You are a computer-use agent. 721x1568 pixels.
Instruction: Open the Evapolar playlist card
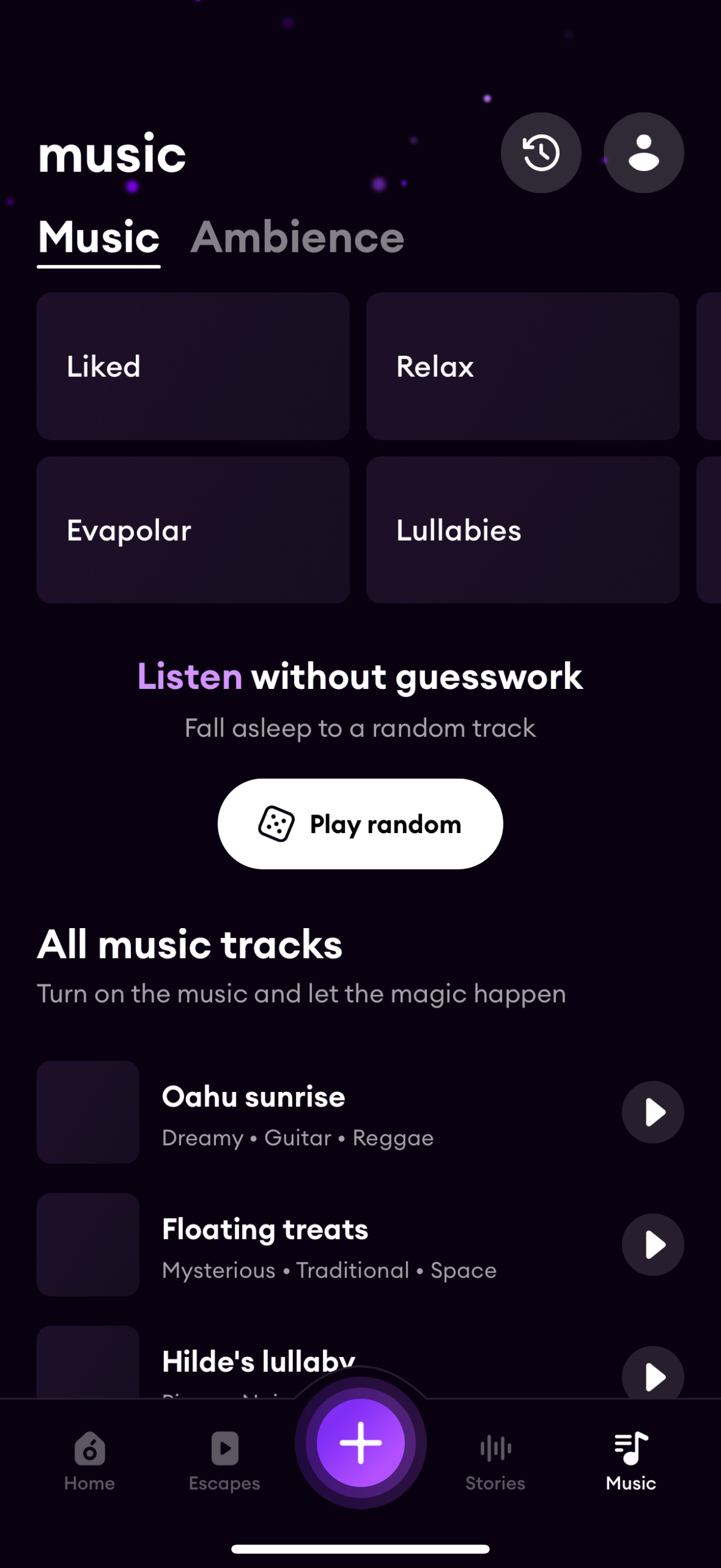pos(193,530)
